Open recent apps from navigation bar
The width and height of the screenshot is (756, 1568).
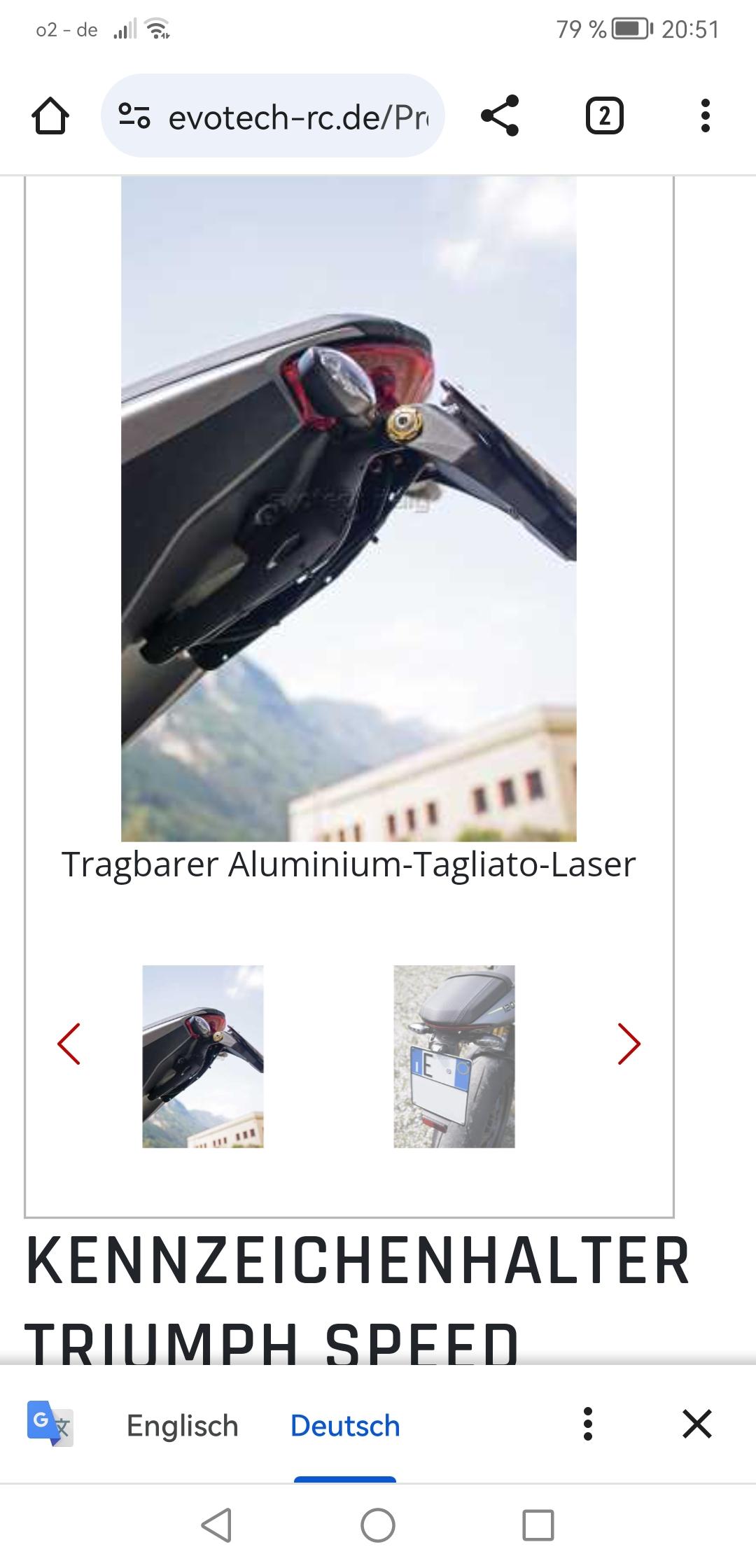coord(538,1525)
